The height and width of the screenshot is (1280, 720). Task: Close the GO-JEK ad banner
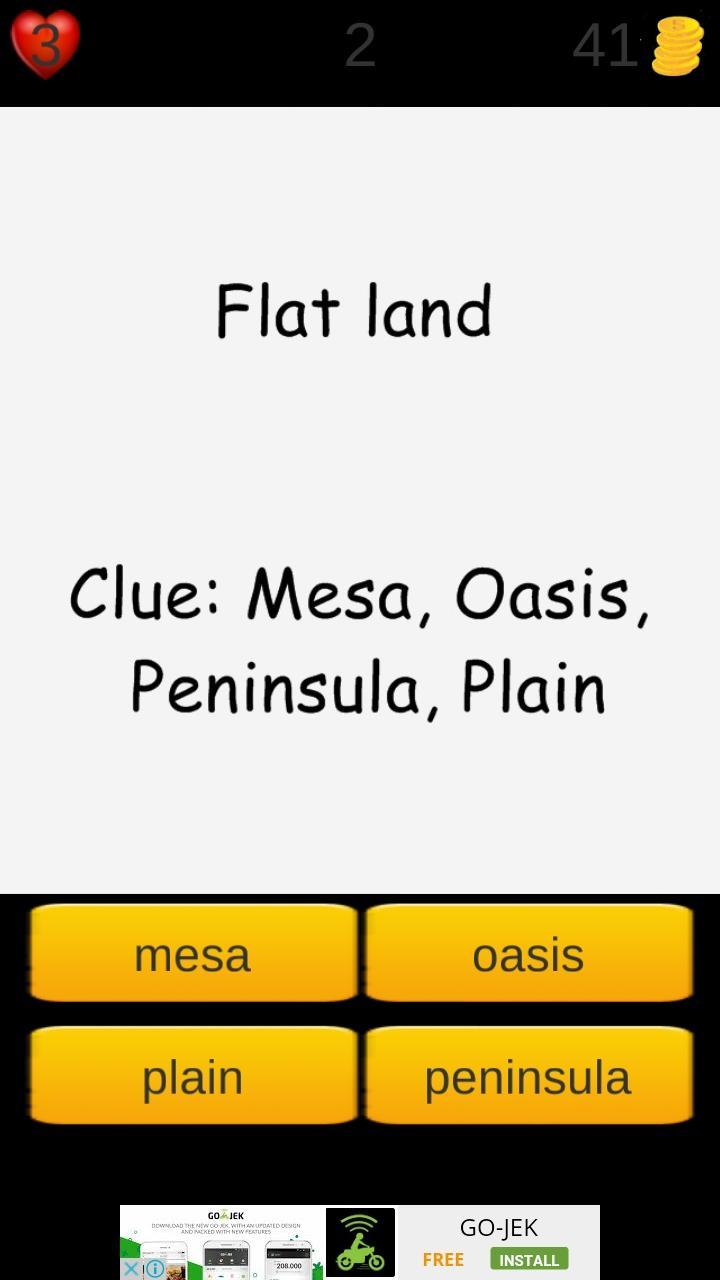(x=131, y=1268)
